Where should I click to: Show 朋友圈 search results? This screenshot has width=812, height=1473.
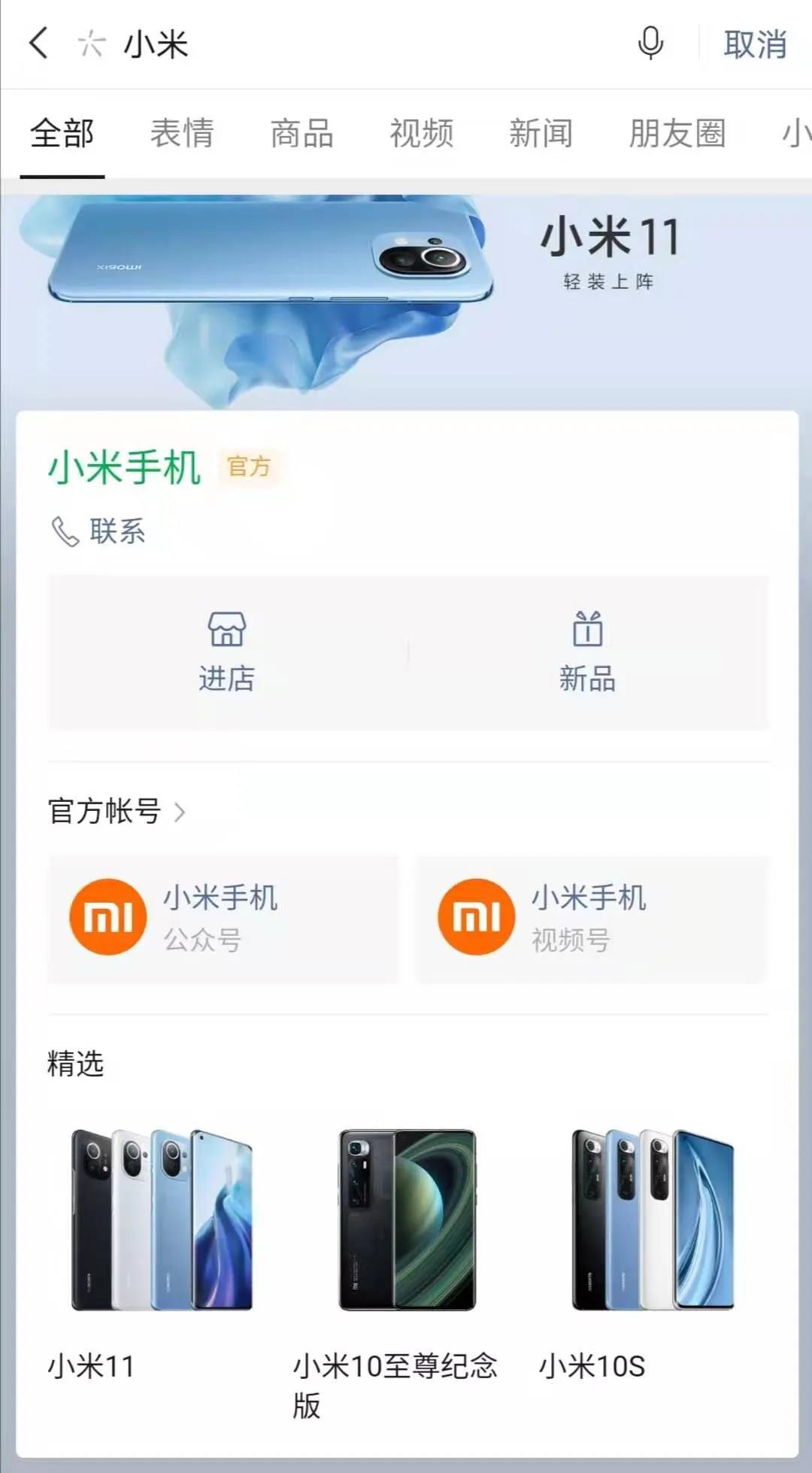[x=677, y=134]
